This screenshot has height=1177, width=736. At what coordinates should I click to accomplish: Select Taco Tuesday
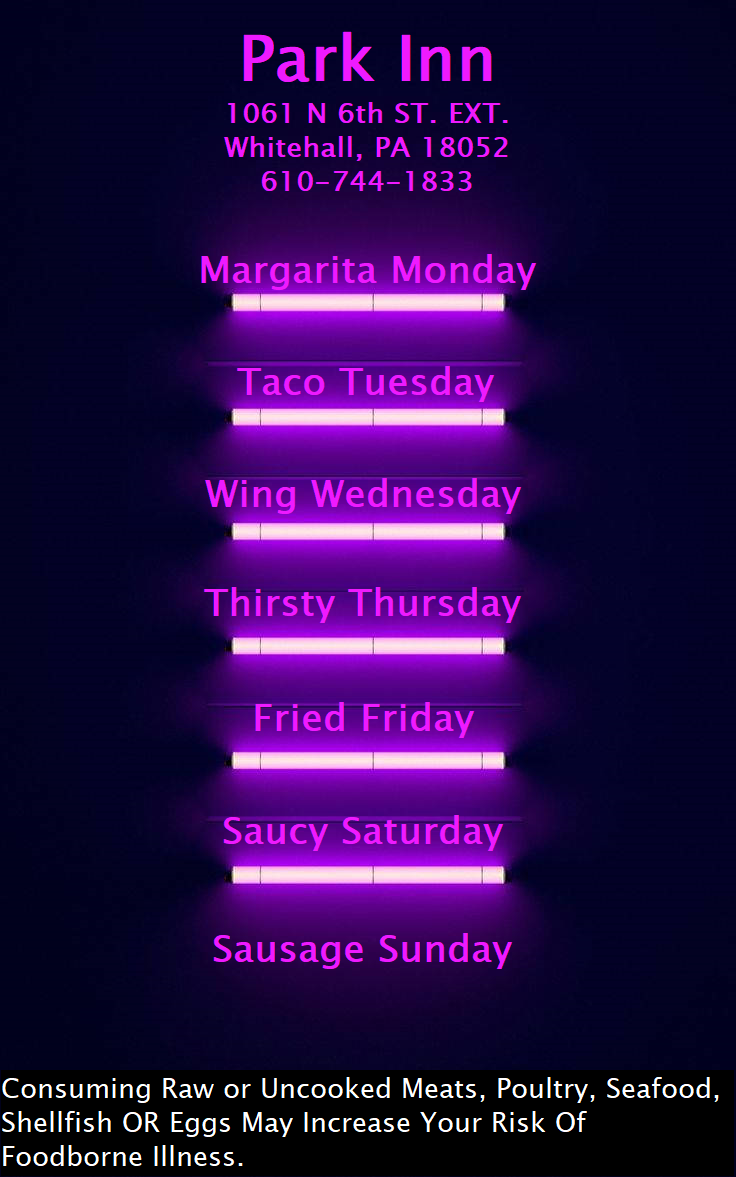click(x=366, y=383)
